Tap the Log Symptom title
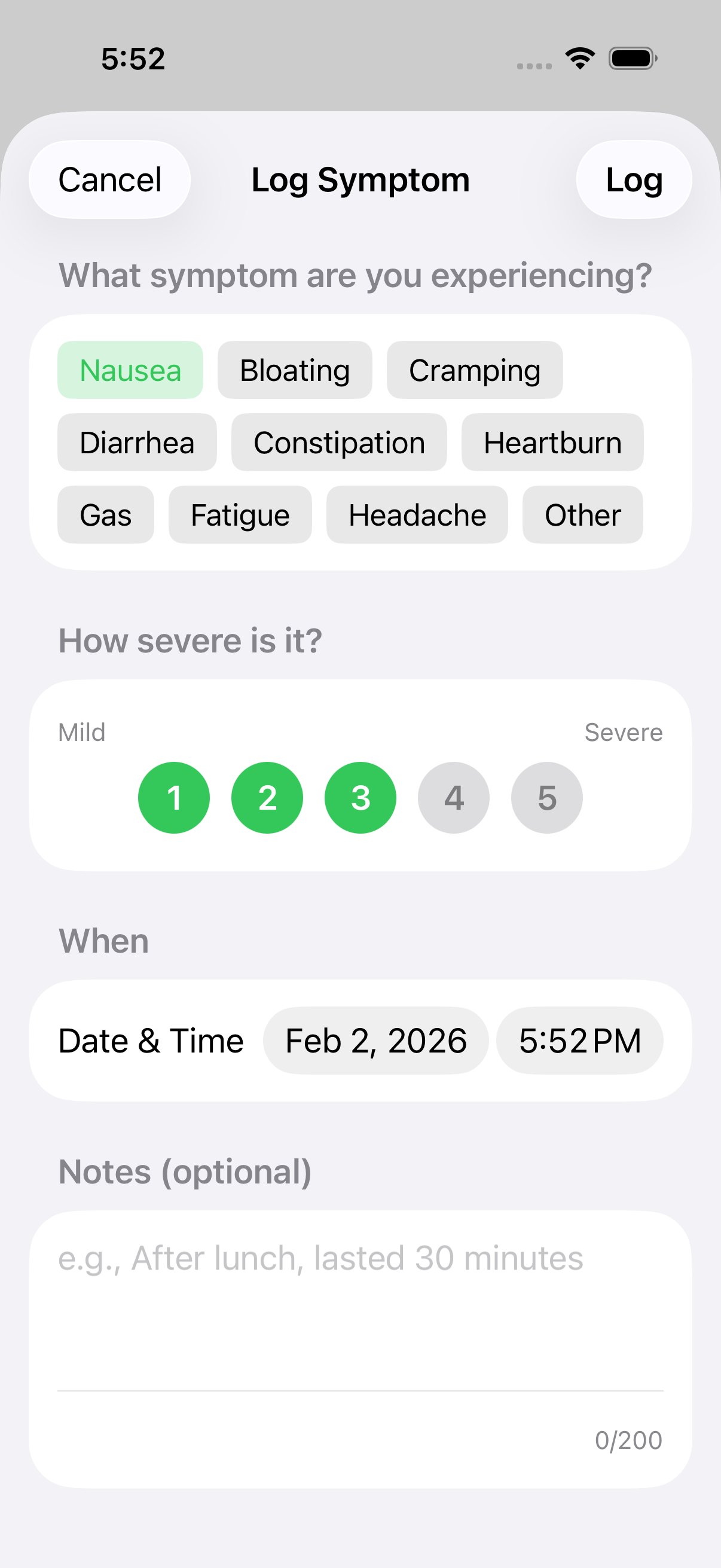 tap(360, 179)
